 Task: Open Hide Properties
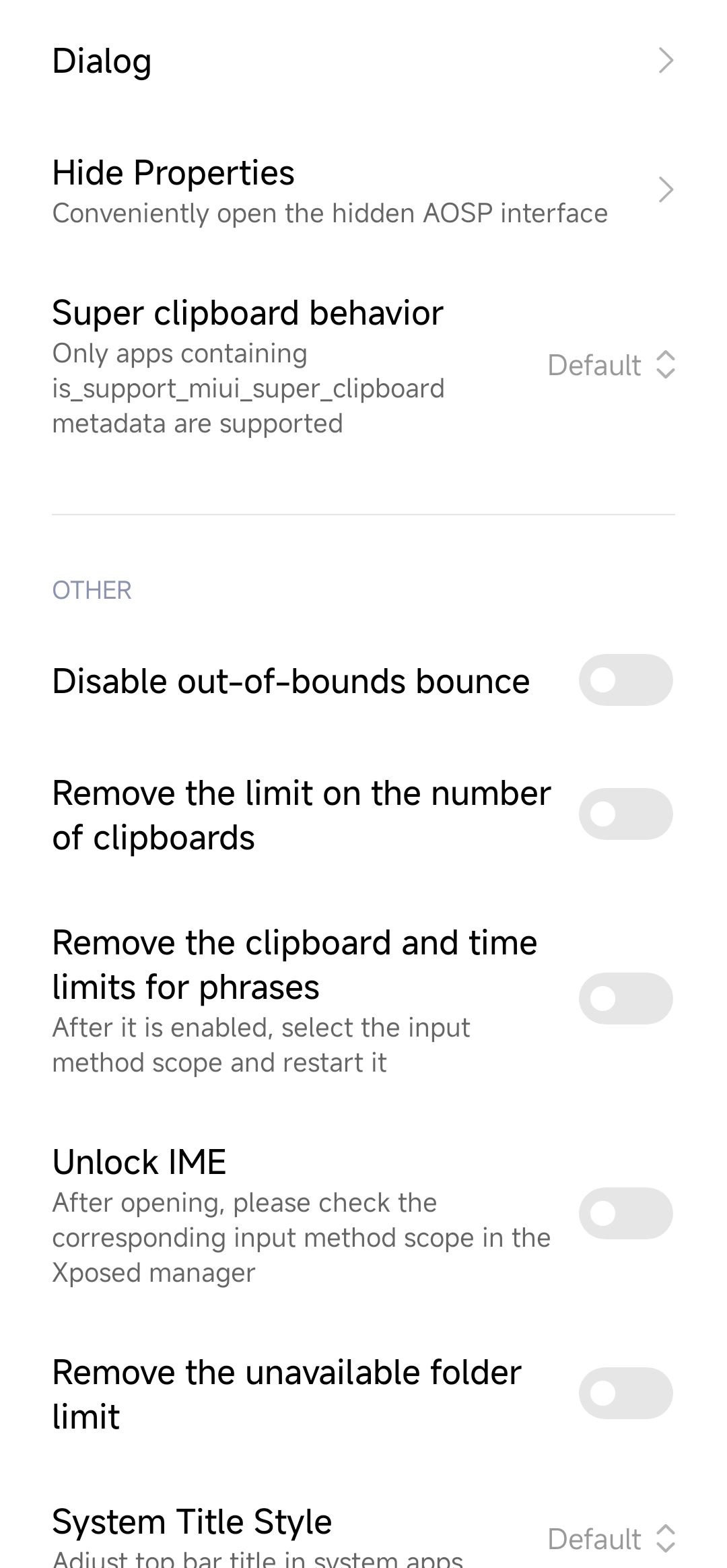363,190
